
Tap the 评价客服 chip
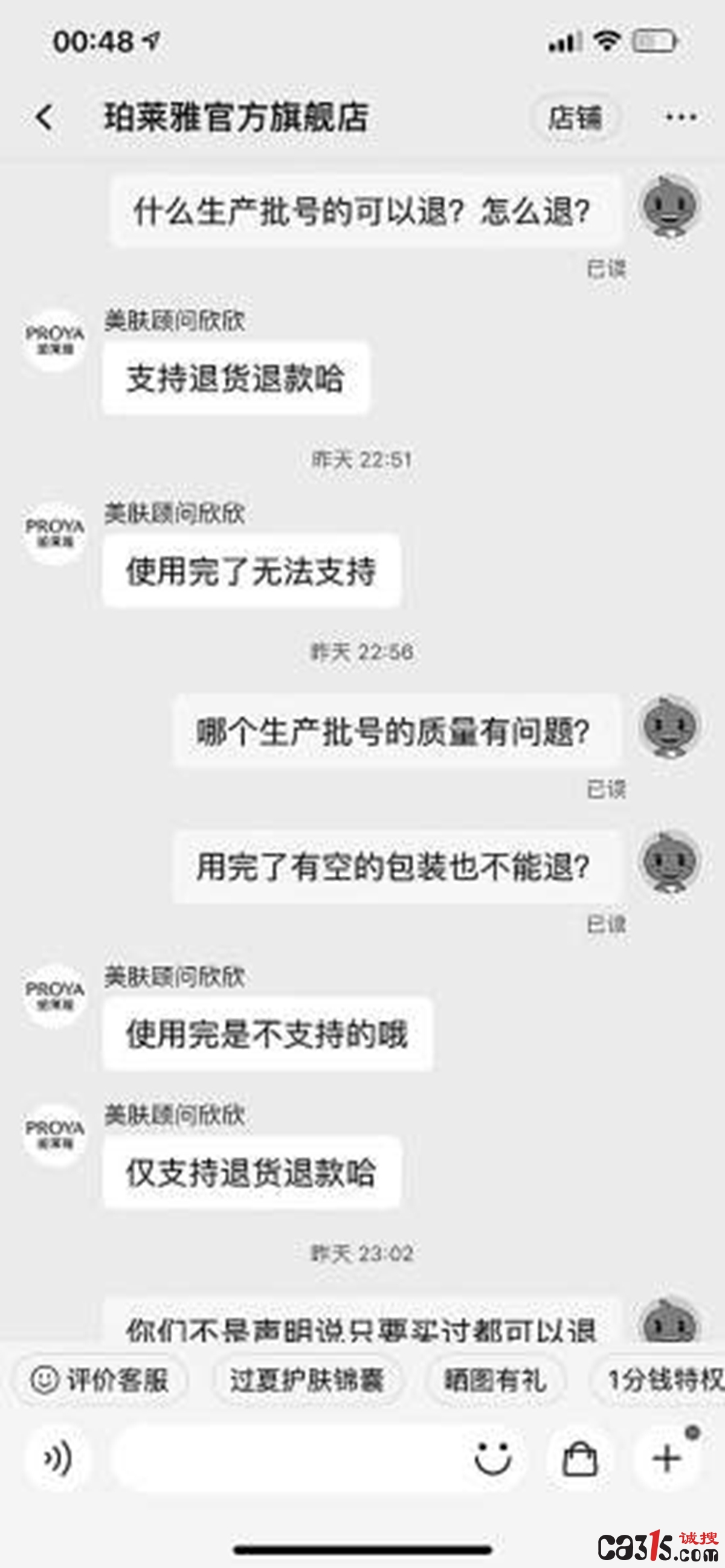tap(100, 1380)
